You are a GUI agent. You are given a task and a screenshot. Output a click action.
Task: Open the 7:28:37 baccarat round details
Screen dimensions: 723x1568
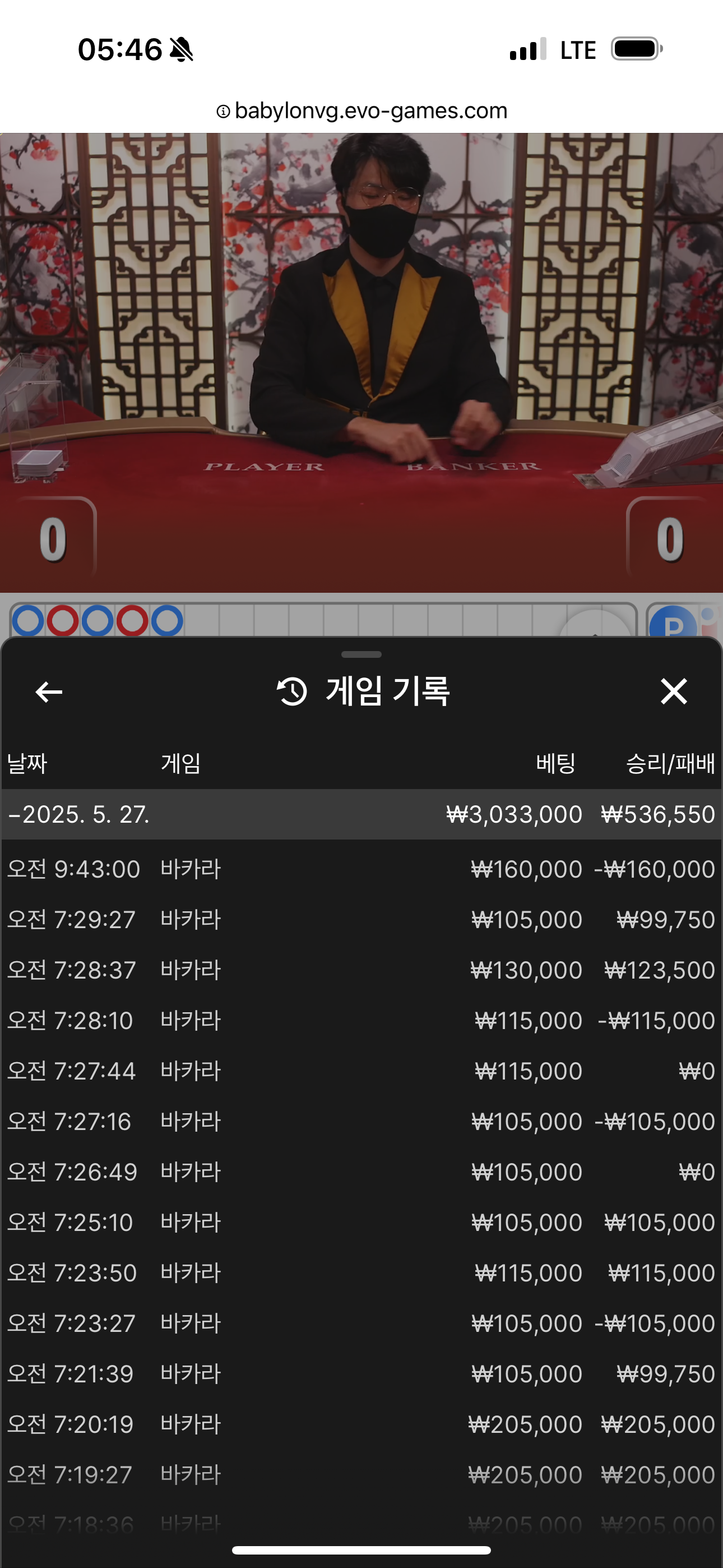coord(361,970)
